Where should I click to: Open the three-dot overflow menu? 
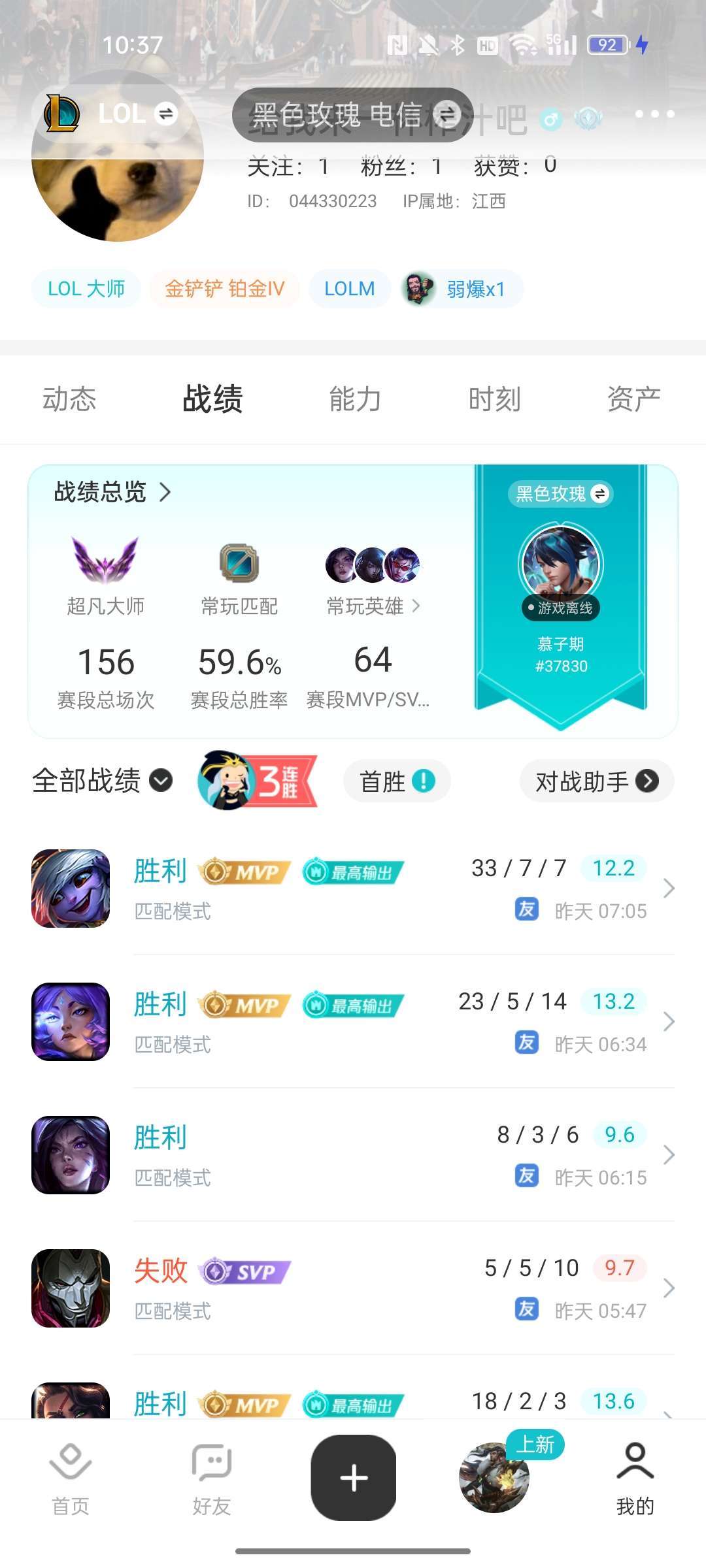click(654, 114)
